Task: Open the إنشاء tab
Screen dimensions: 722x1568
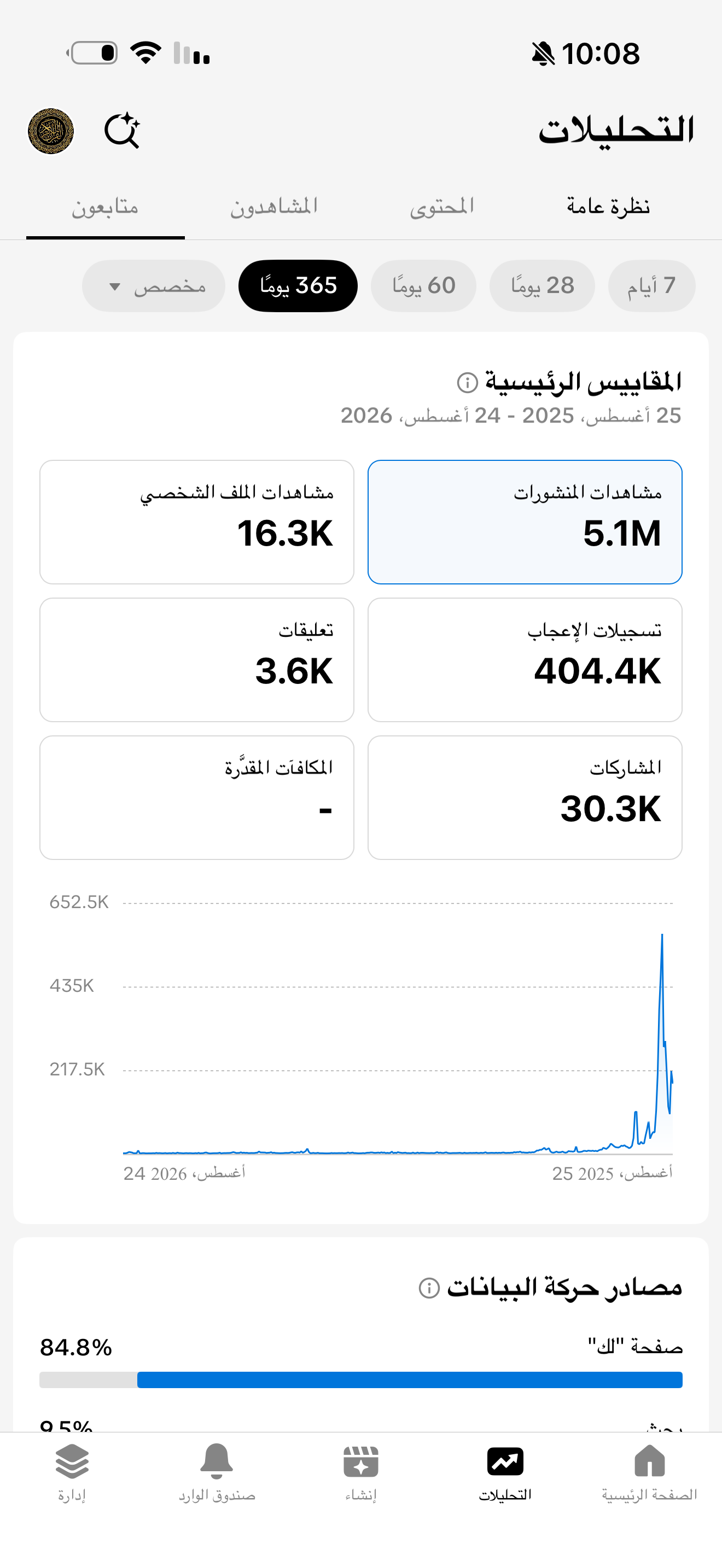Action: 361,1472
